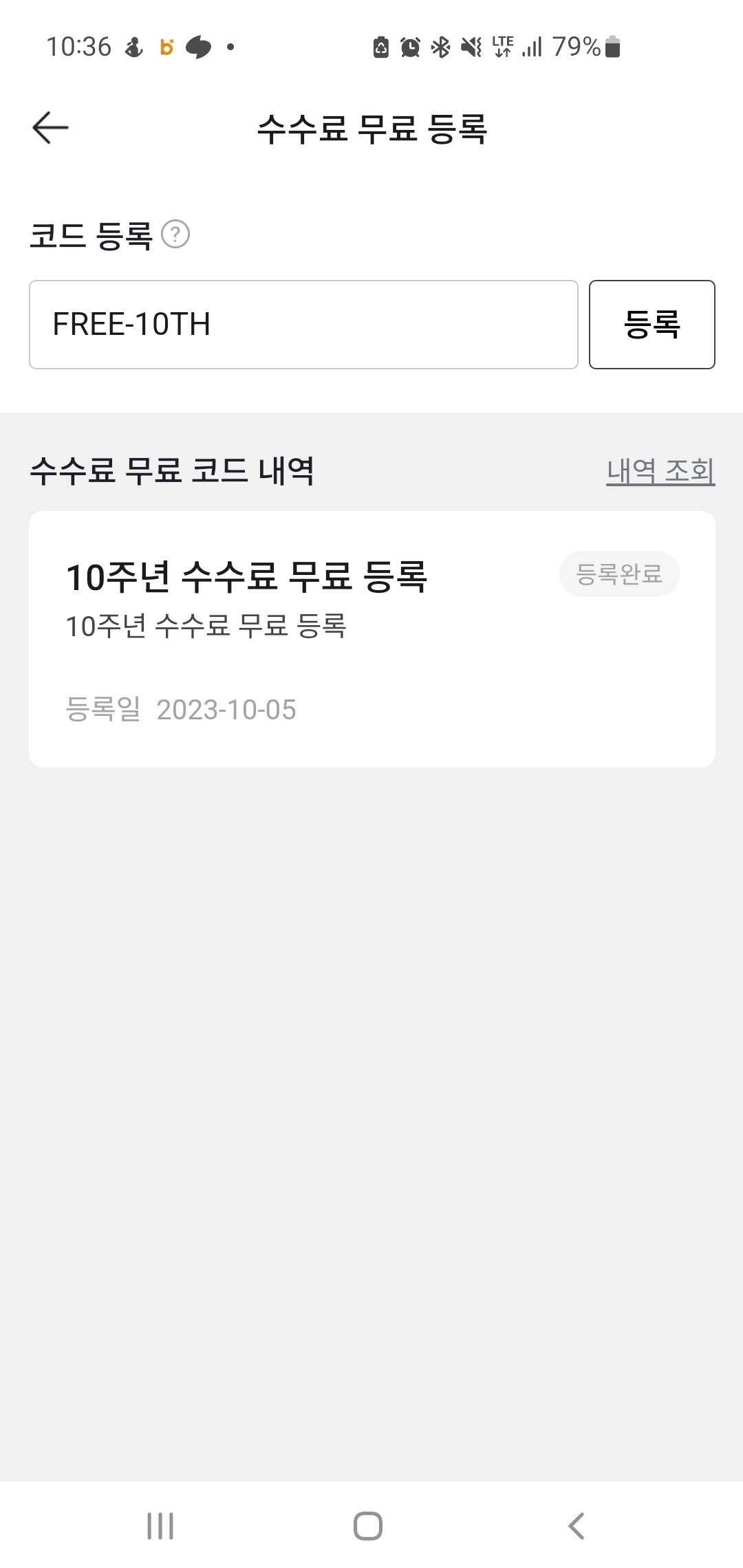
Task: Tap the 등록완료 status badge
Action: 618,574
